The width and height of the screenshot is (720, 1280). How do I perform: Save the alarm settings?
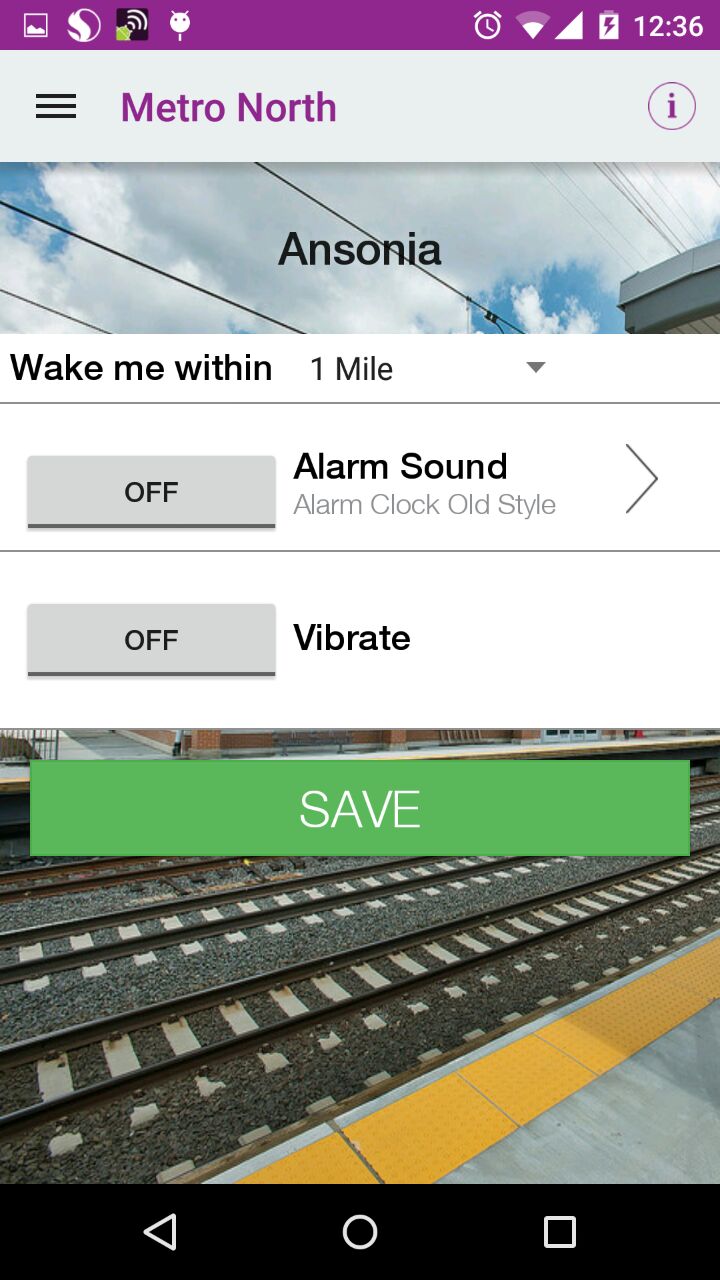pos(360,808)
